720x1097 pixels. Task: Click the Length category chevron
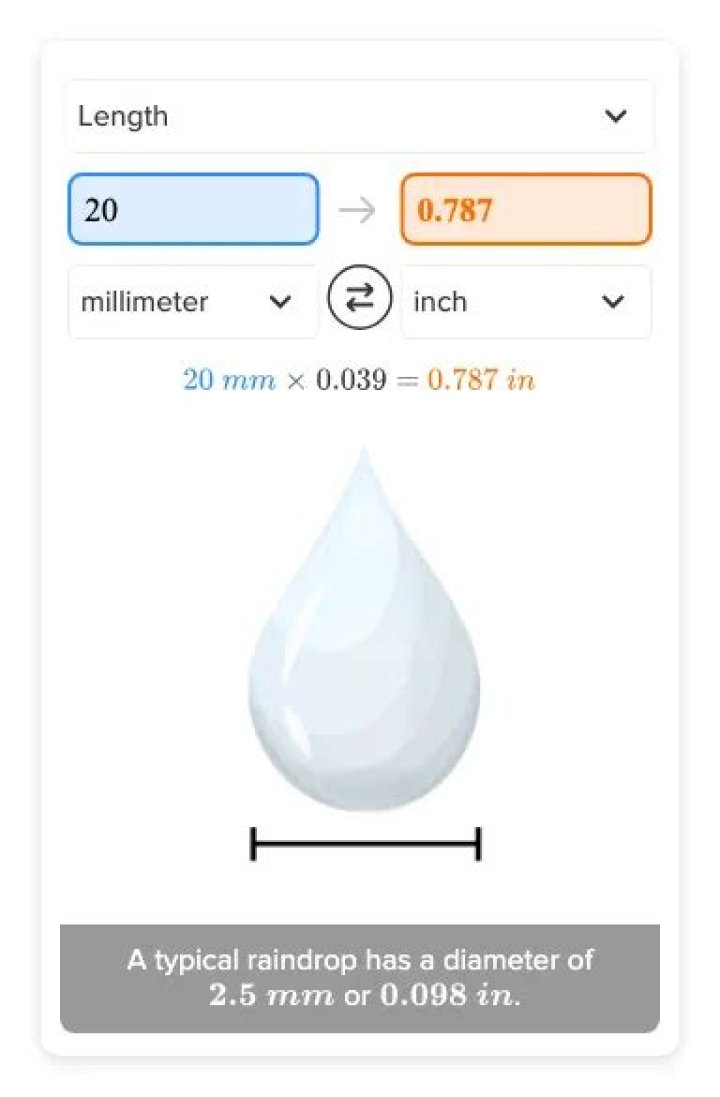click(x=616, y=116)
